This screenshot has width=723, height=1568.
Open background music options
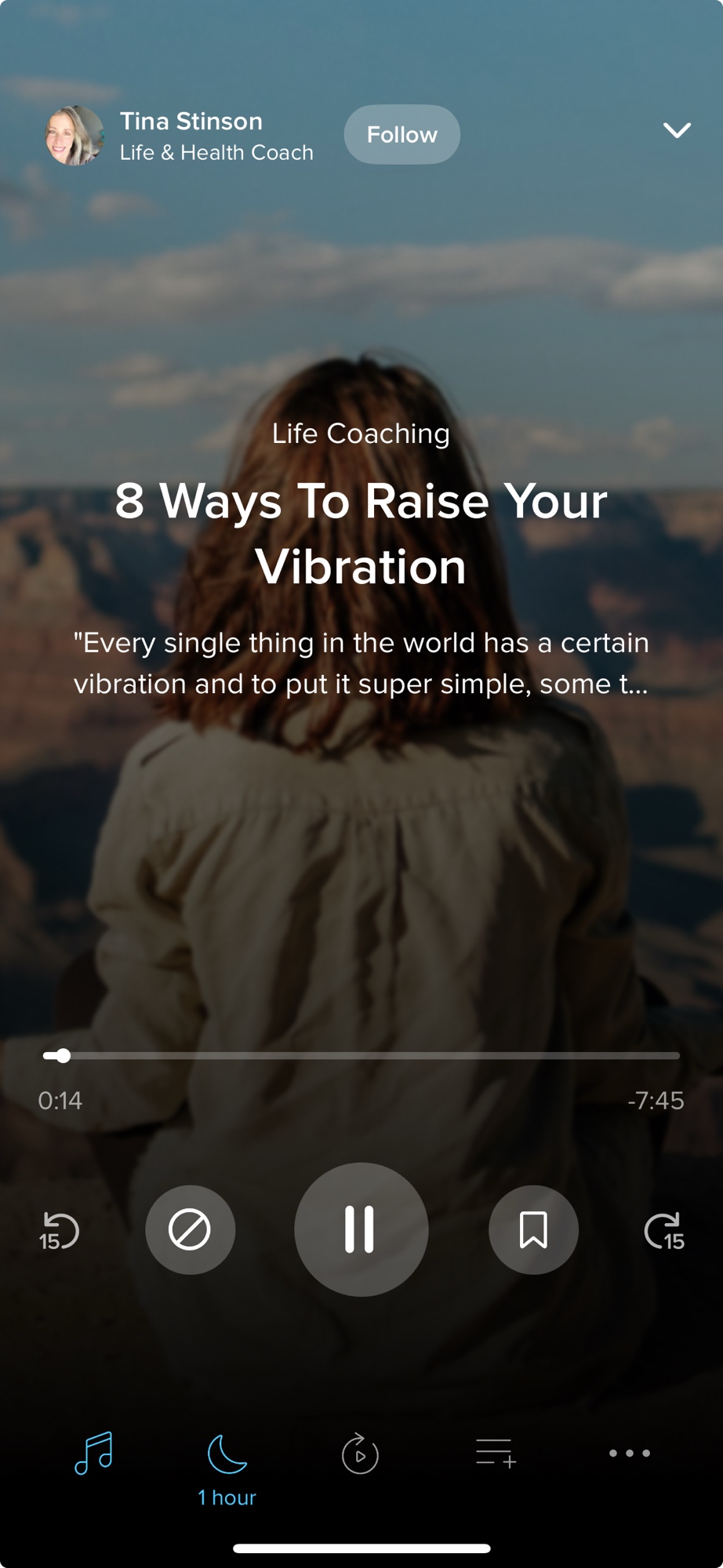94,1454
